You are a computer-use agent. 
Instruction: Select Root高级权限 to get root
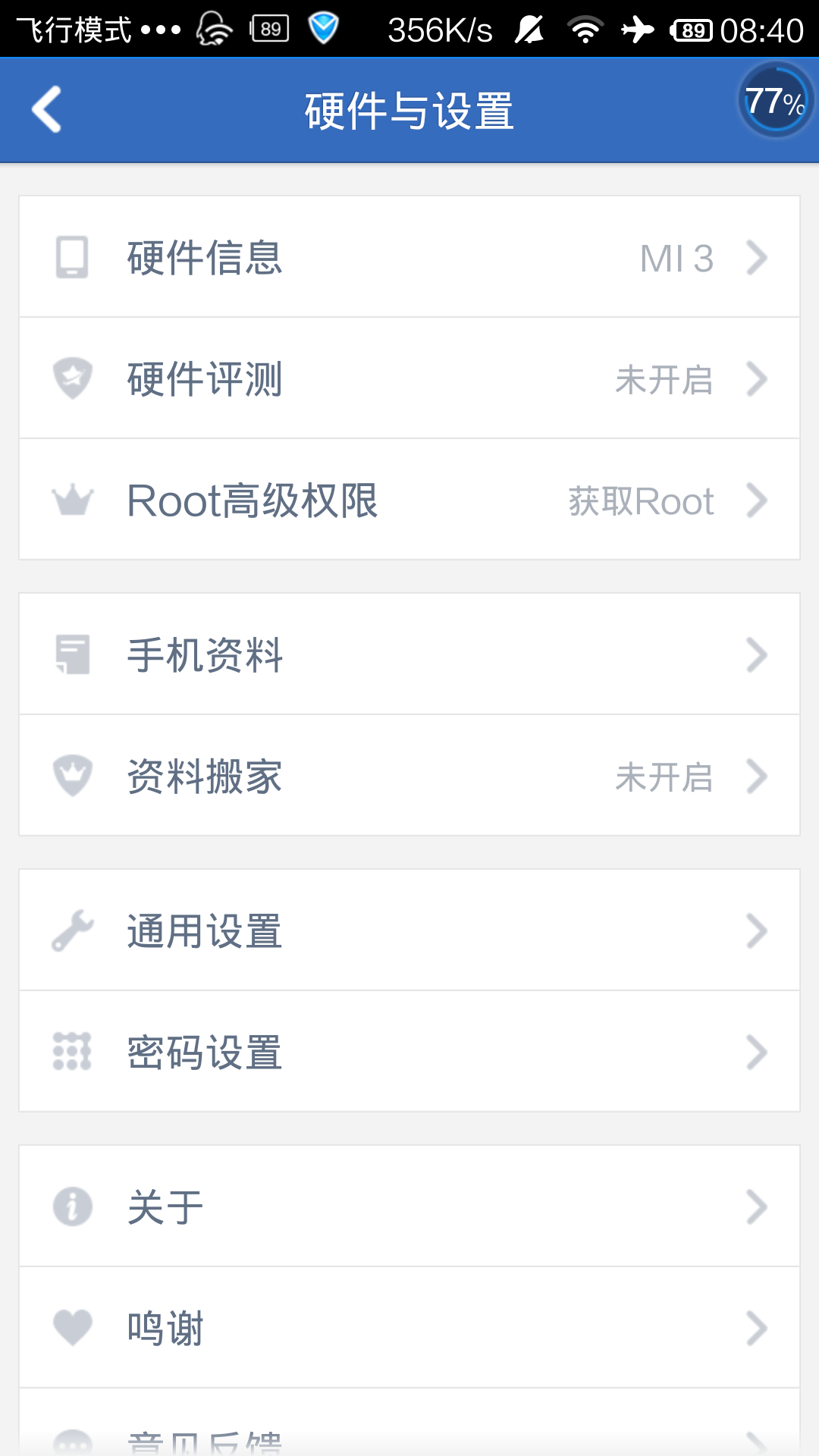(x=409, y=500)
